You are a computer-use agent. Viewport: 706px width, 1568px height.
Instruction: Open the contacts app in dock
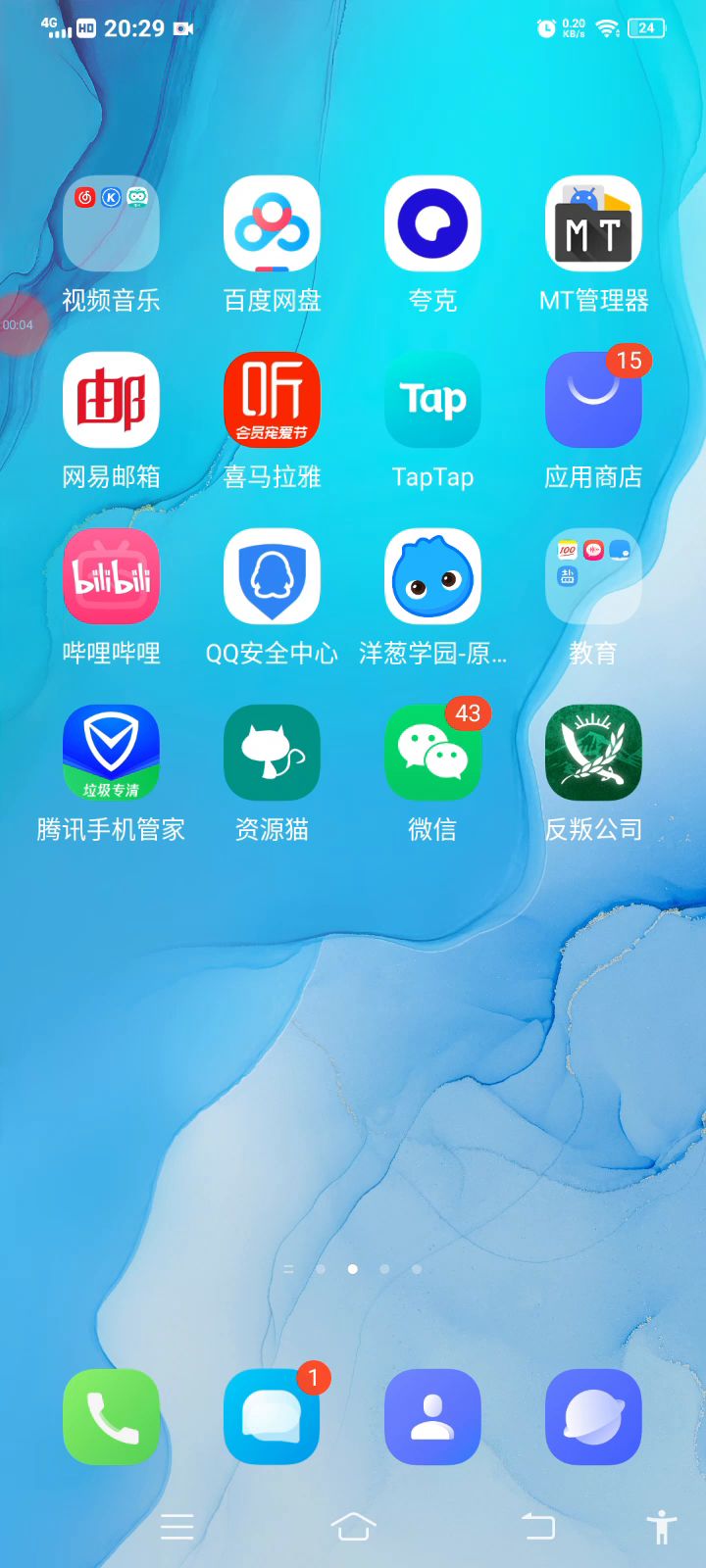coord(432,1417)
